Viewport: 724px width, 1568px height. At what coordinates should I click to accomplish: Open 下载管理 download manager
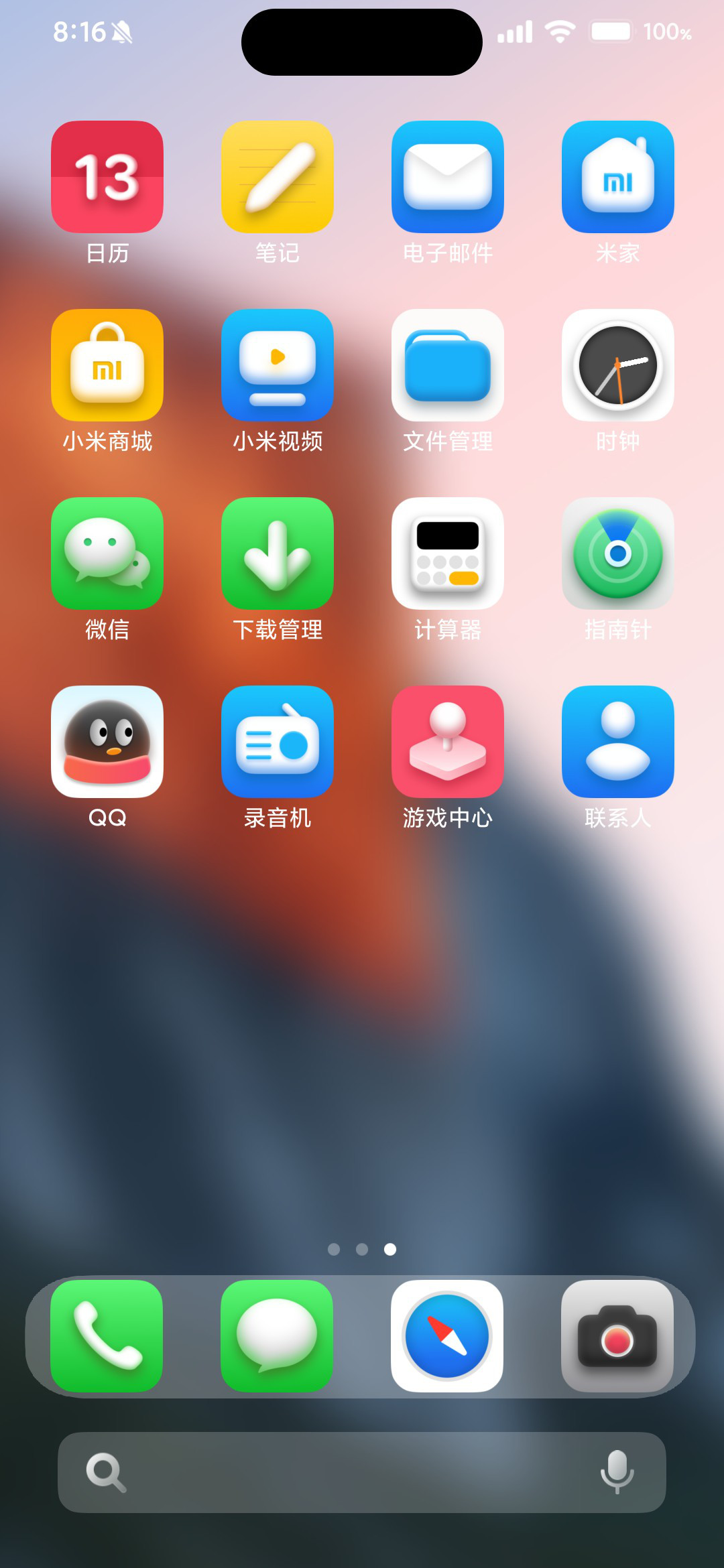tap(278, 553)
